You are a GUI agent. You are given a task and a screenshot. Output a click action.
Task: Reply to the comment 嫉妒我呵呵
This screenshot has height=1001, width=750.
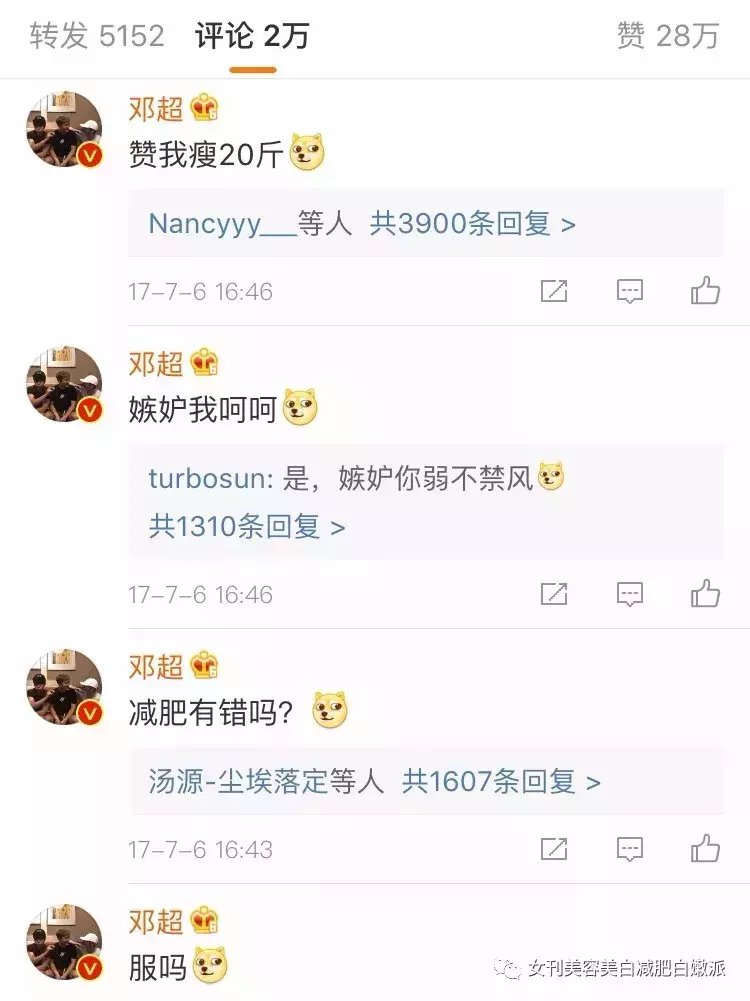[630, 594]
